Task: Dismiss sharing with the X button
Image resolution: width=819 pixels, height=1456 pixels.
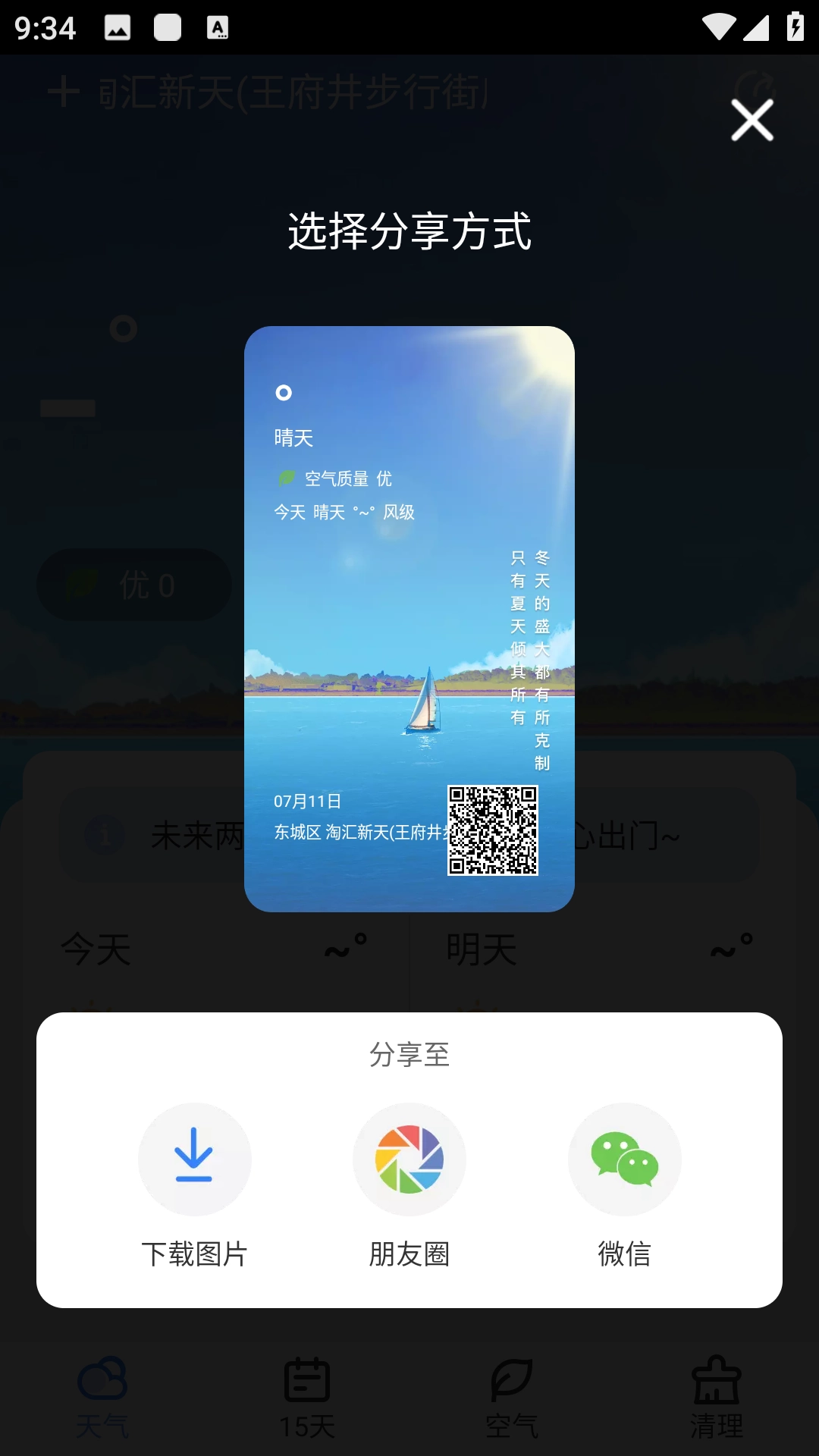Action: [752, 120]
